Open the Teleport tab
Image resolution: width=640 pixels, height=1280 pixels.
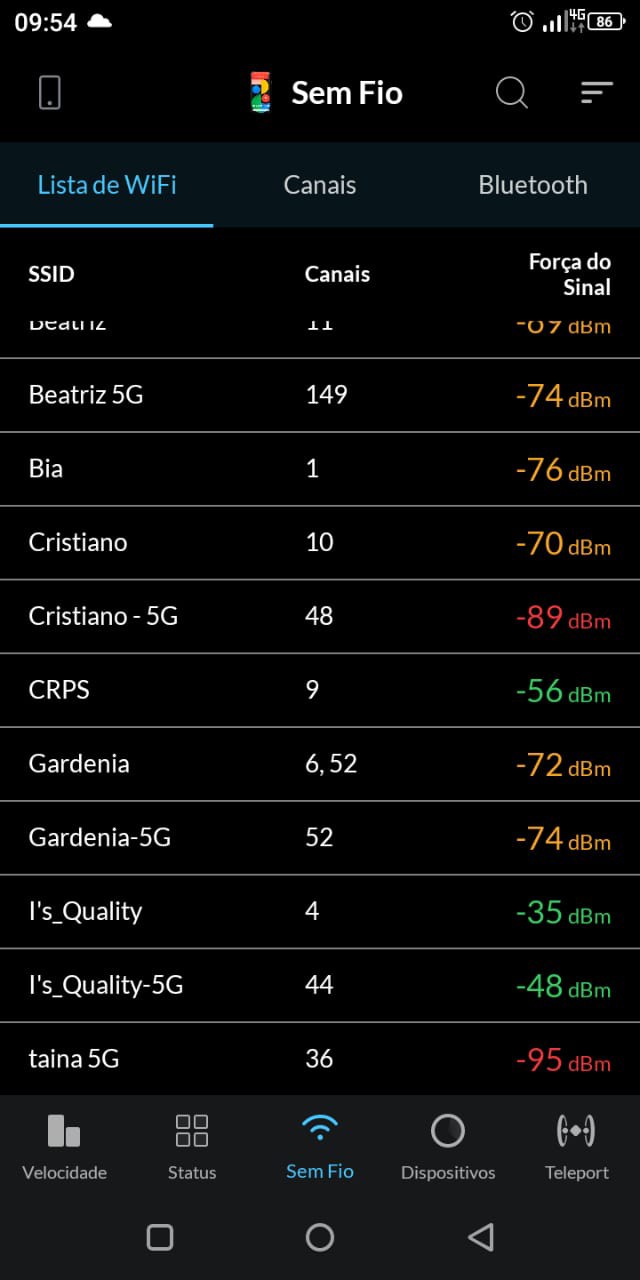click(577, 1146)
